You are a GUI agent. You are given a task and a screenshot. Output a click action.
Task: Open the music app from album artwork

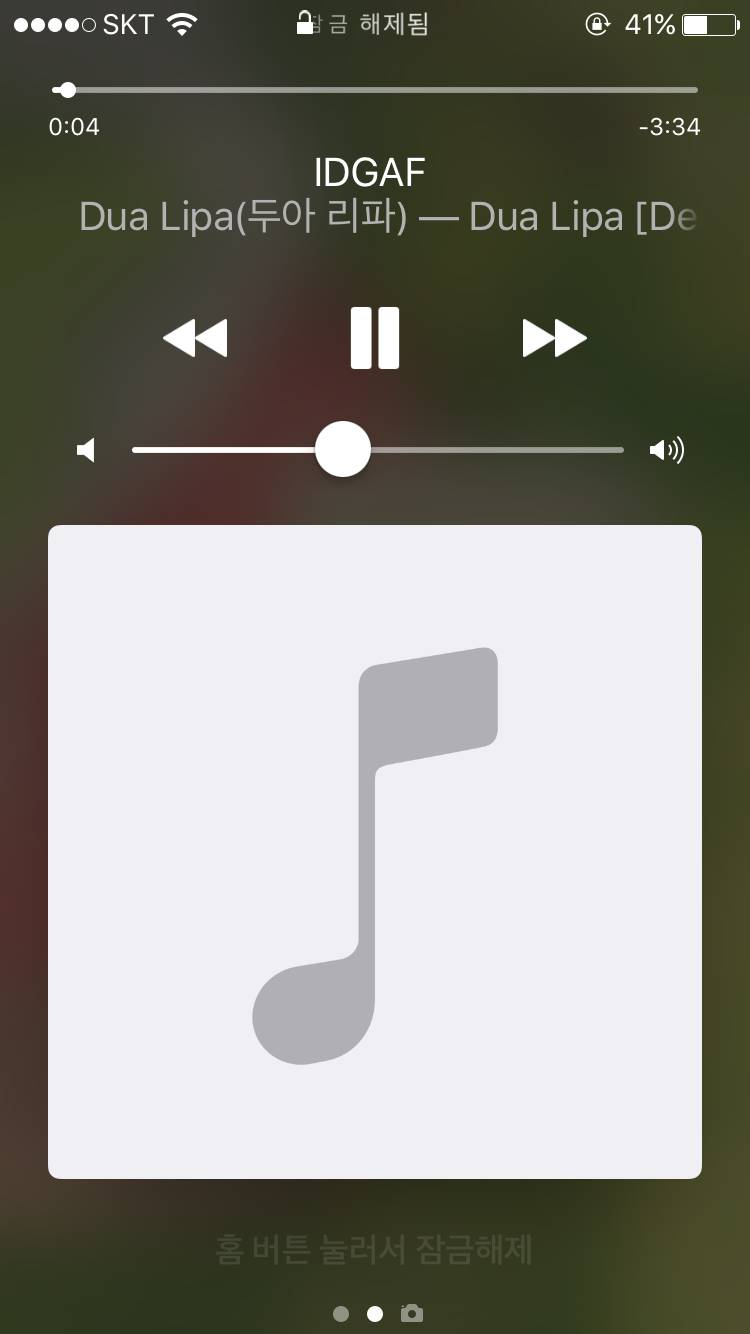pyautogui.click(x=375, y=851)
